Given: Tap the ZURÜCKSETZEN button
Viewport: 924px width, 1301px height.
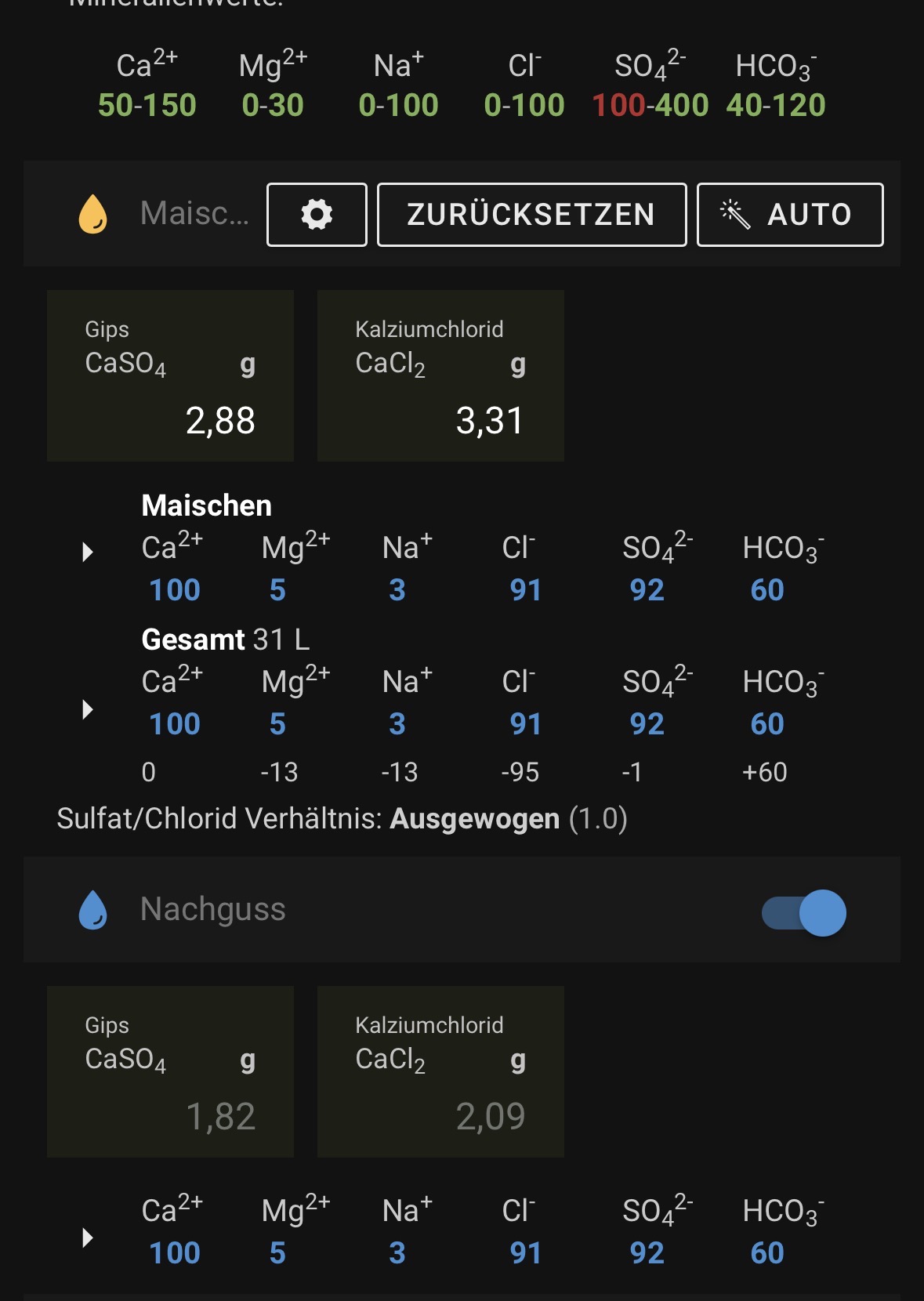Looking at the screenshot, I should (x=531, y=215).
